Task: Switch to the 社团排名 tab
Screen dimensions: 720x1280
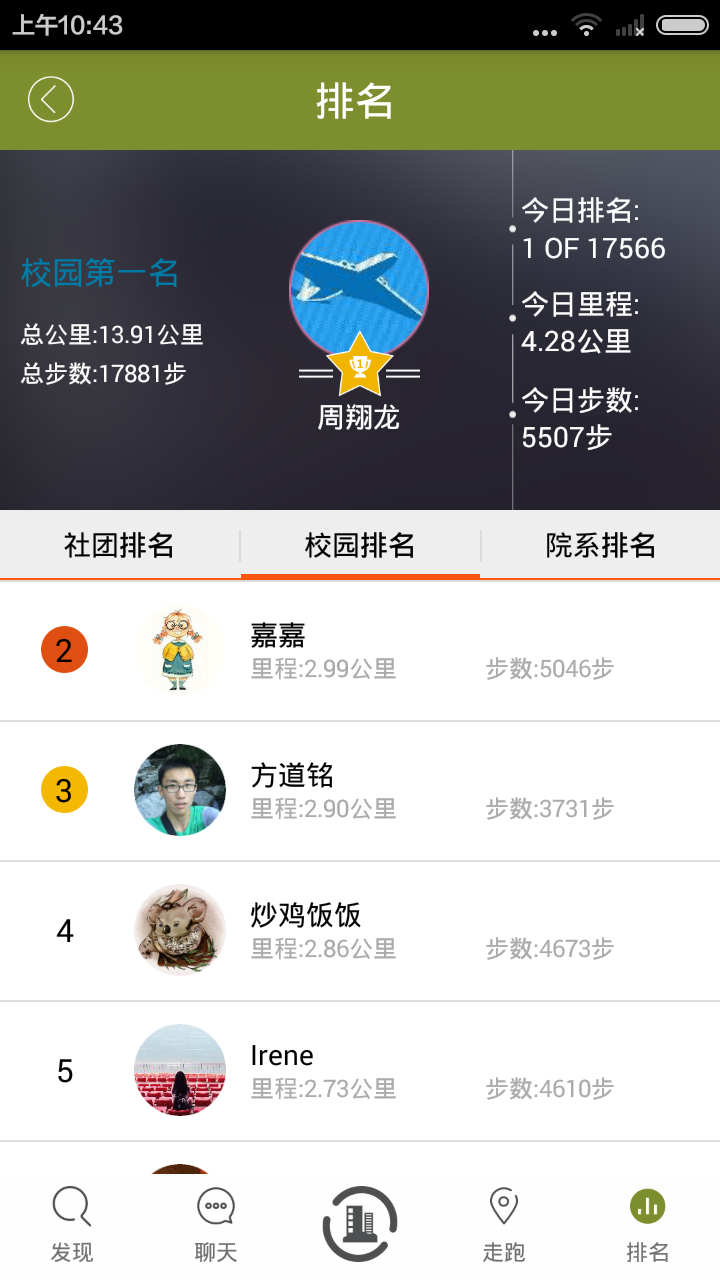Action: pos(120,544)
